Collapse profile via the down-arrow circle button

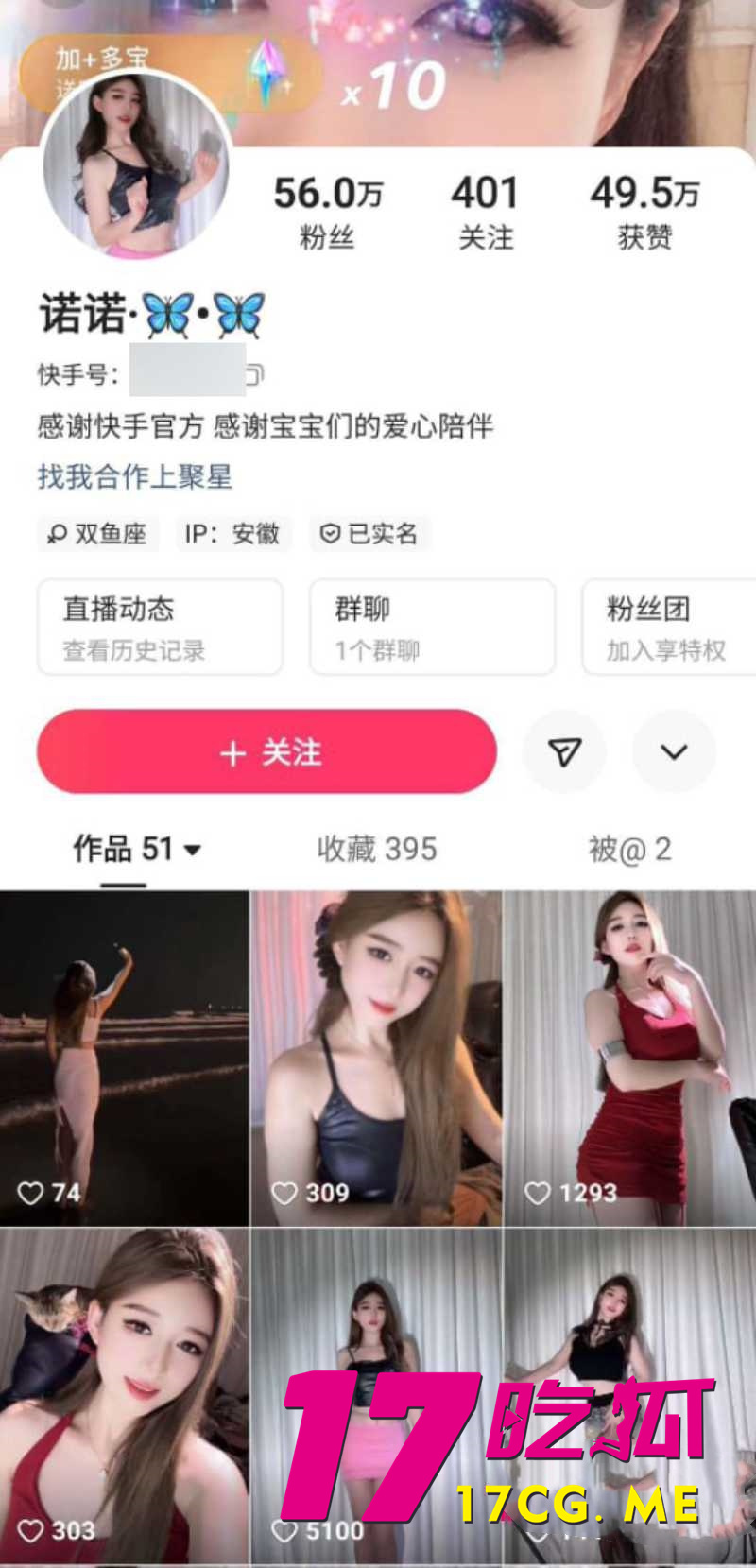pos(673,751)
